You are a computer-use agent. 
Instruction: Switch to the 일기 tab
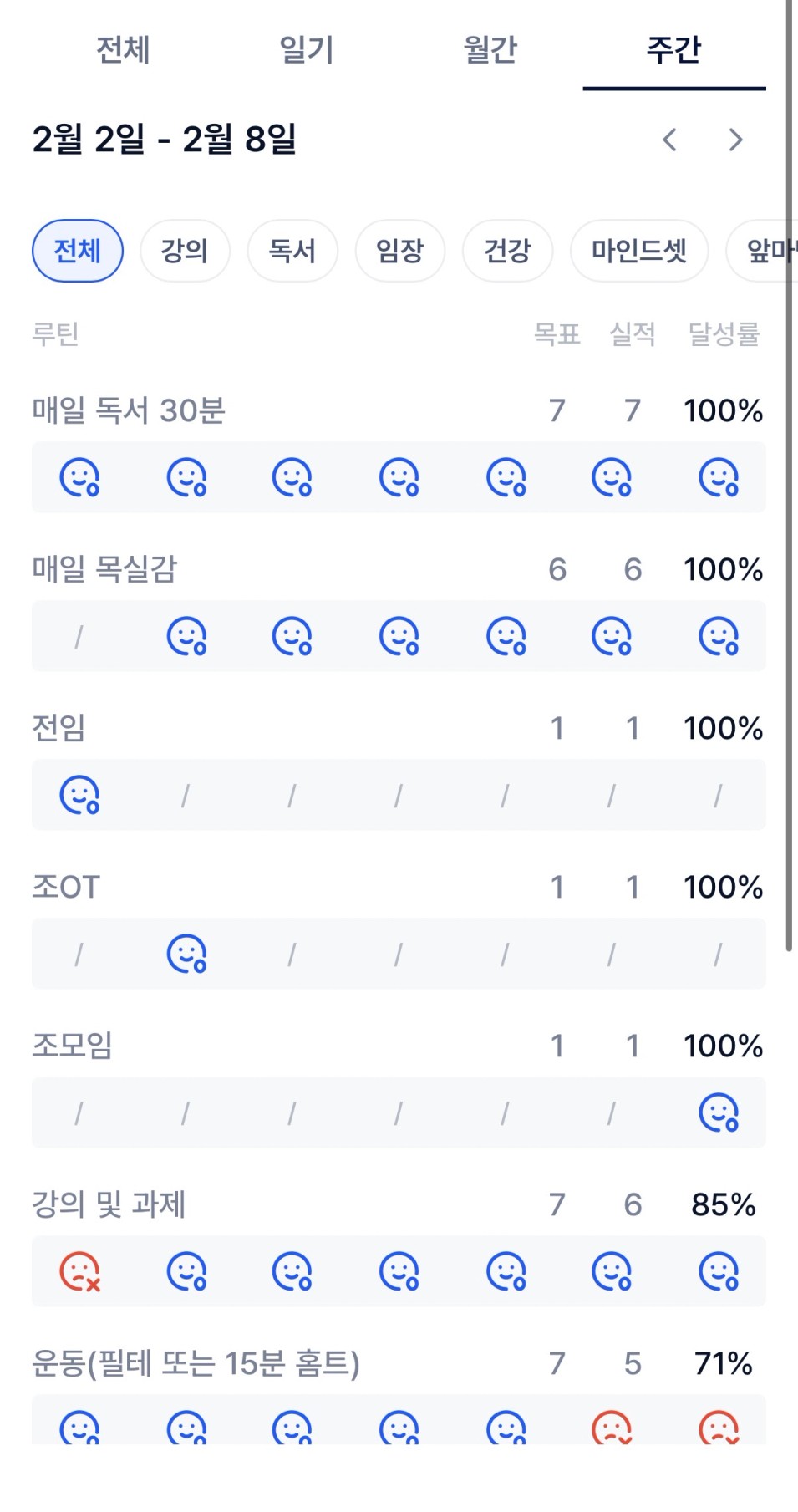[307, 50]
